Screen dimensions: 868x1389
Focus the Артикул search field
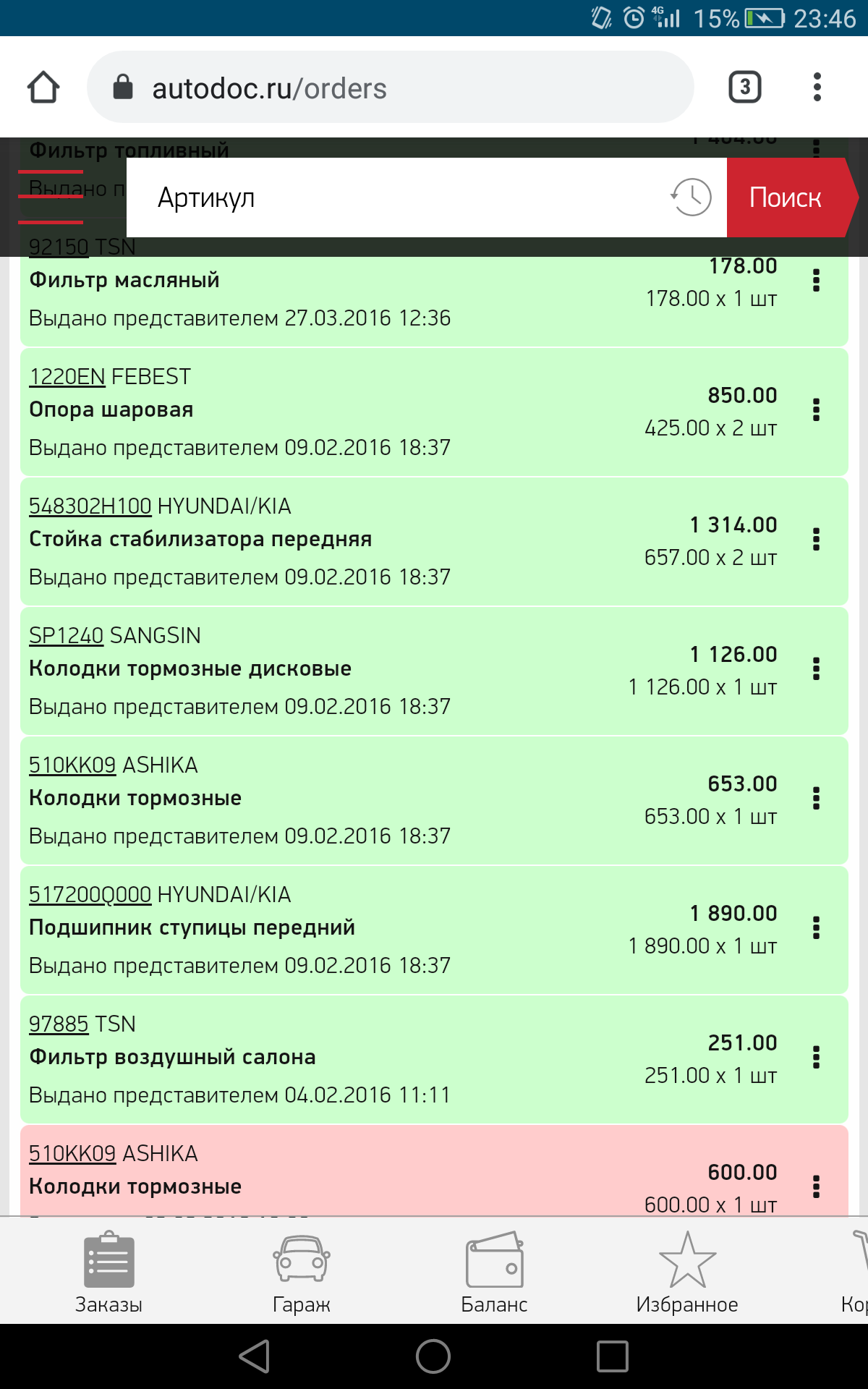(x=405, y=197)
